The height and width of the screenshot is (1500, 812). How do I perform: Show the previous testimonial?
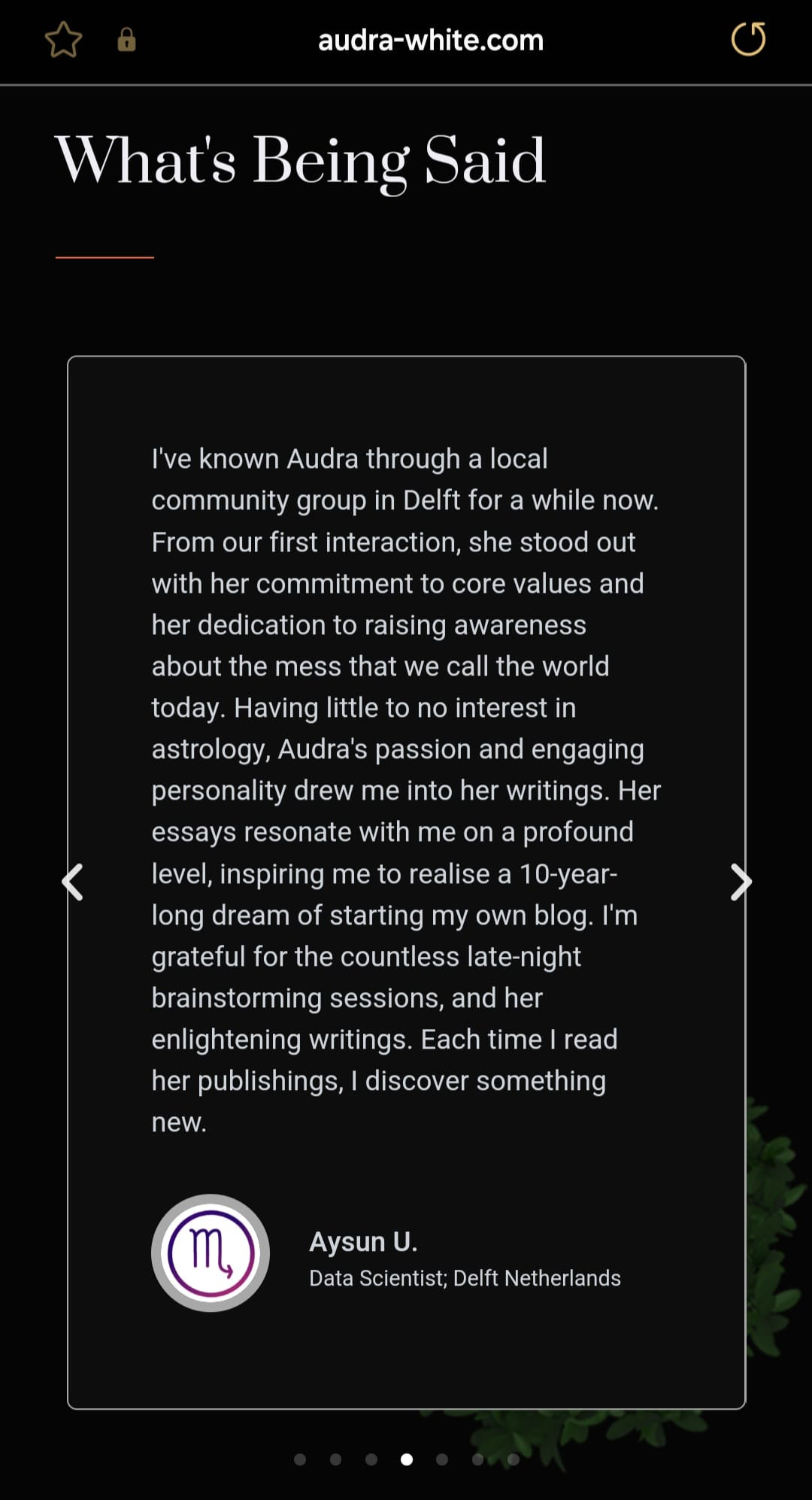point(72,882)
